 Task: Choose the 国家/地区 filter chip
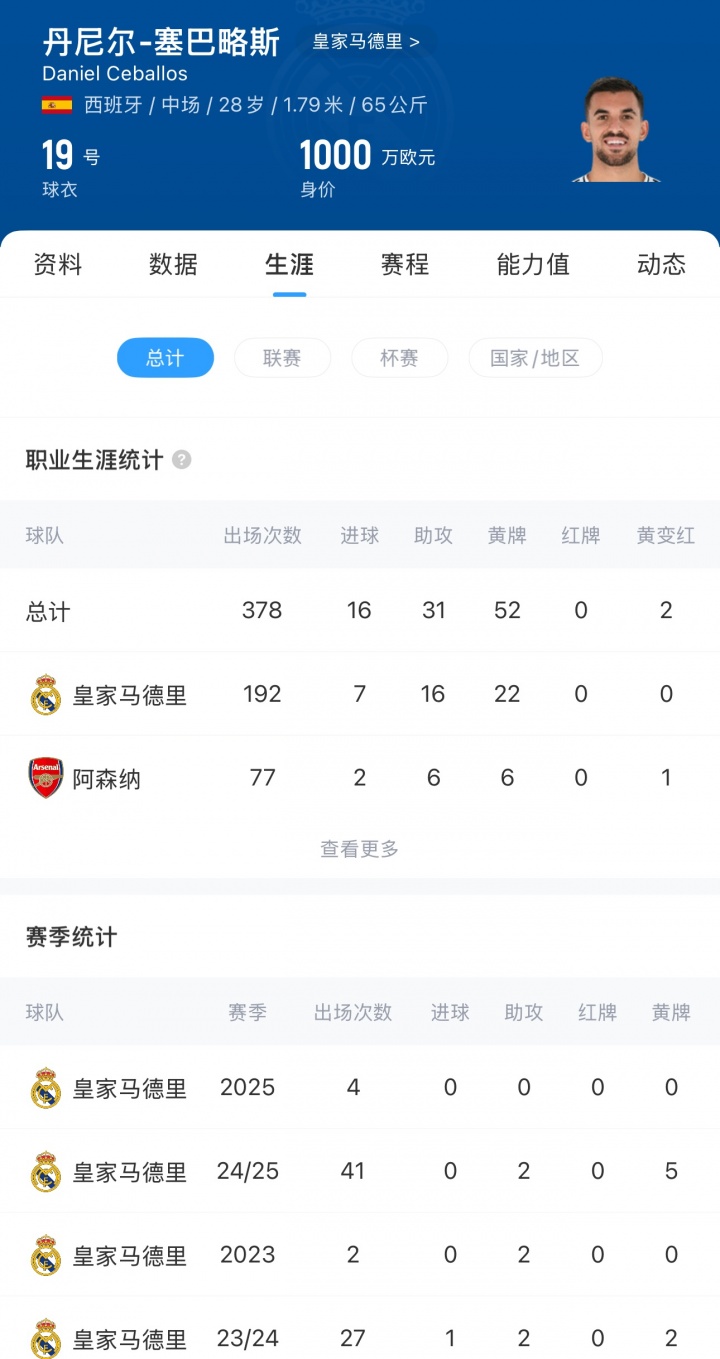(x=535, y=358)
